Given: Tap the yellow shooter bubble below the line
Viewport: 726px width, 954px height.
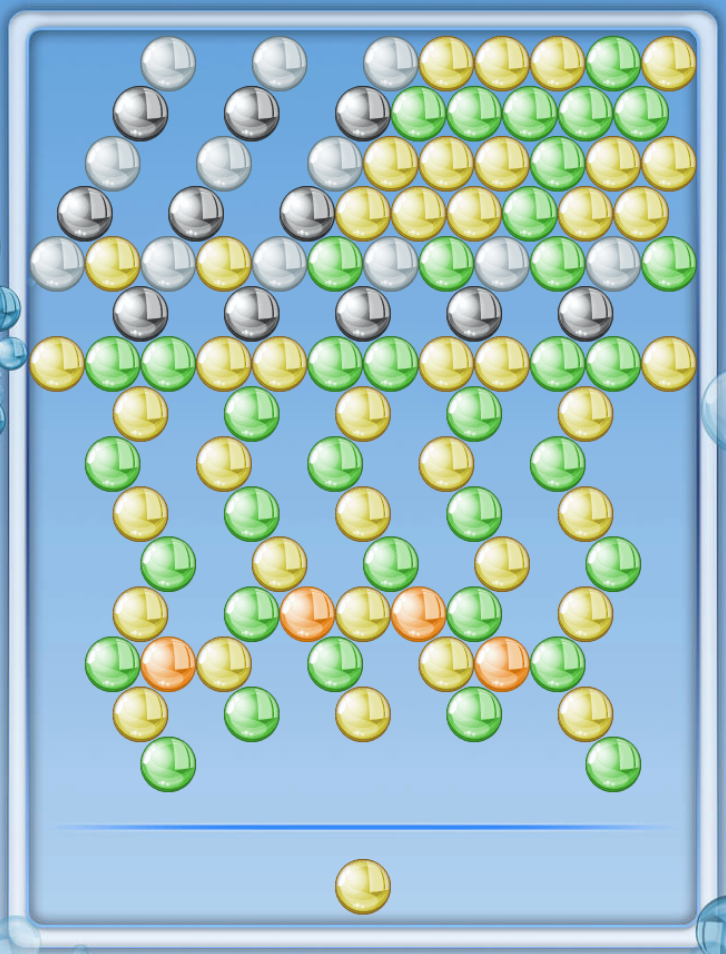Looking at the screenshot, I should coord(362,886).
